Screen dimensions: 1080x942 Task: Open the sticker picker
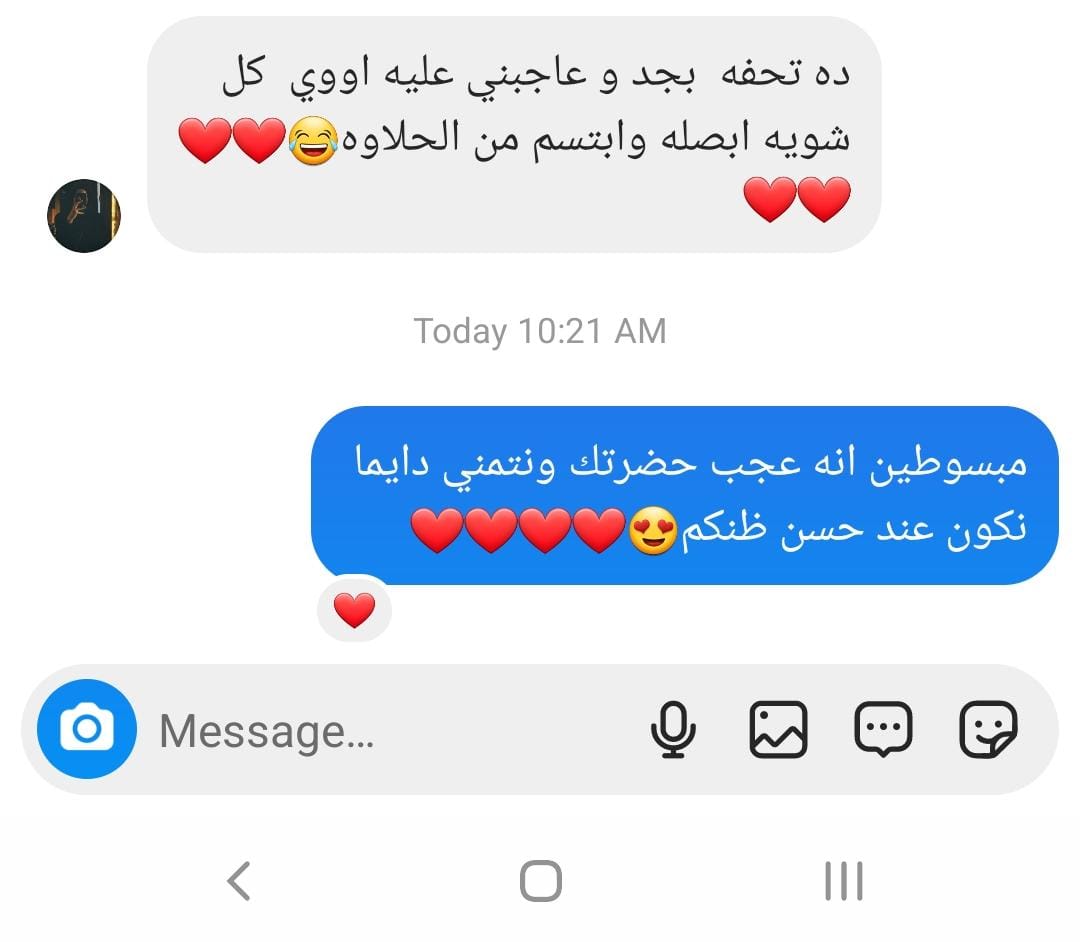(x=988, y=729)
